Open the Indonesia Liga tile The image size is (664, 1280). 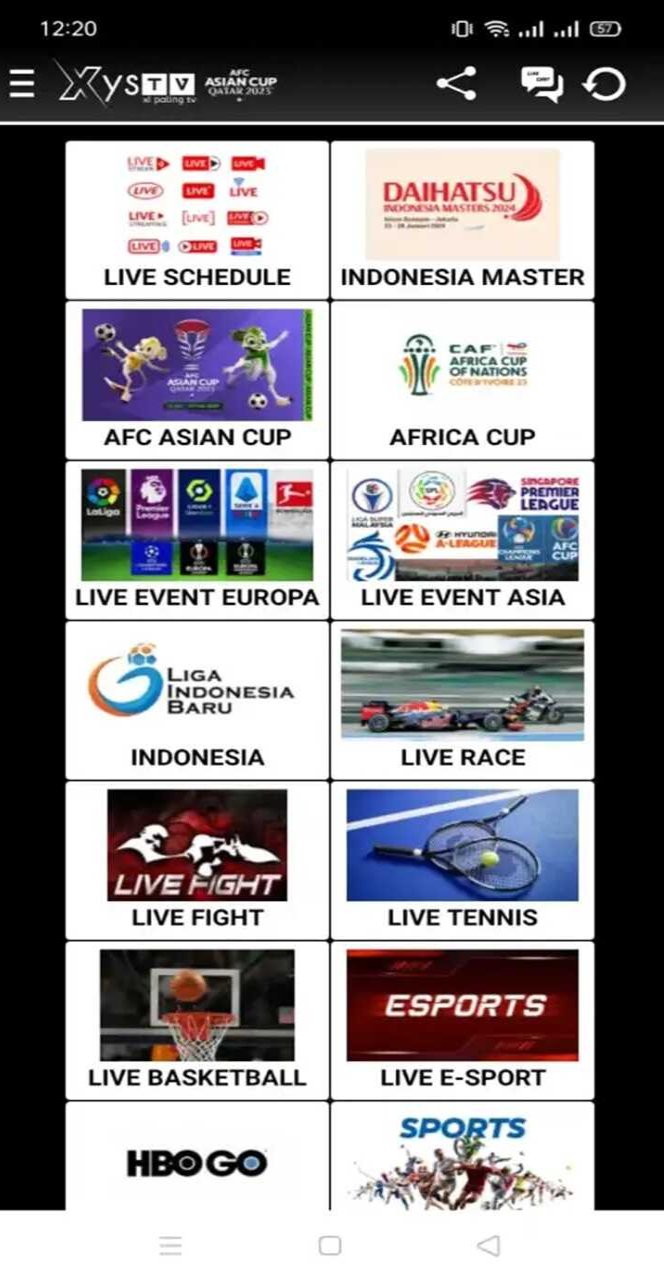pyautogui.click(x=197, y=699)
